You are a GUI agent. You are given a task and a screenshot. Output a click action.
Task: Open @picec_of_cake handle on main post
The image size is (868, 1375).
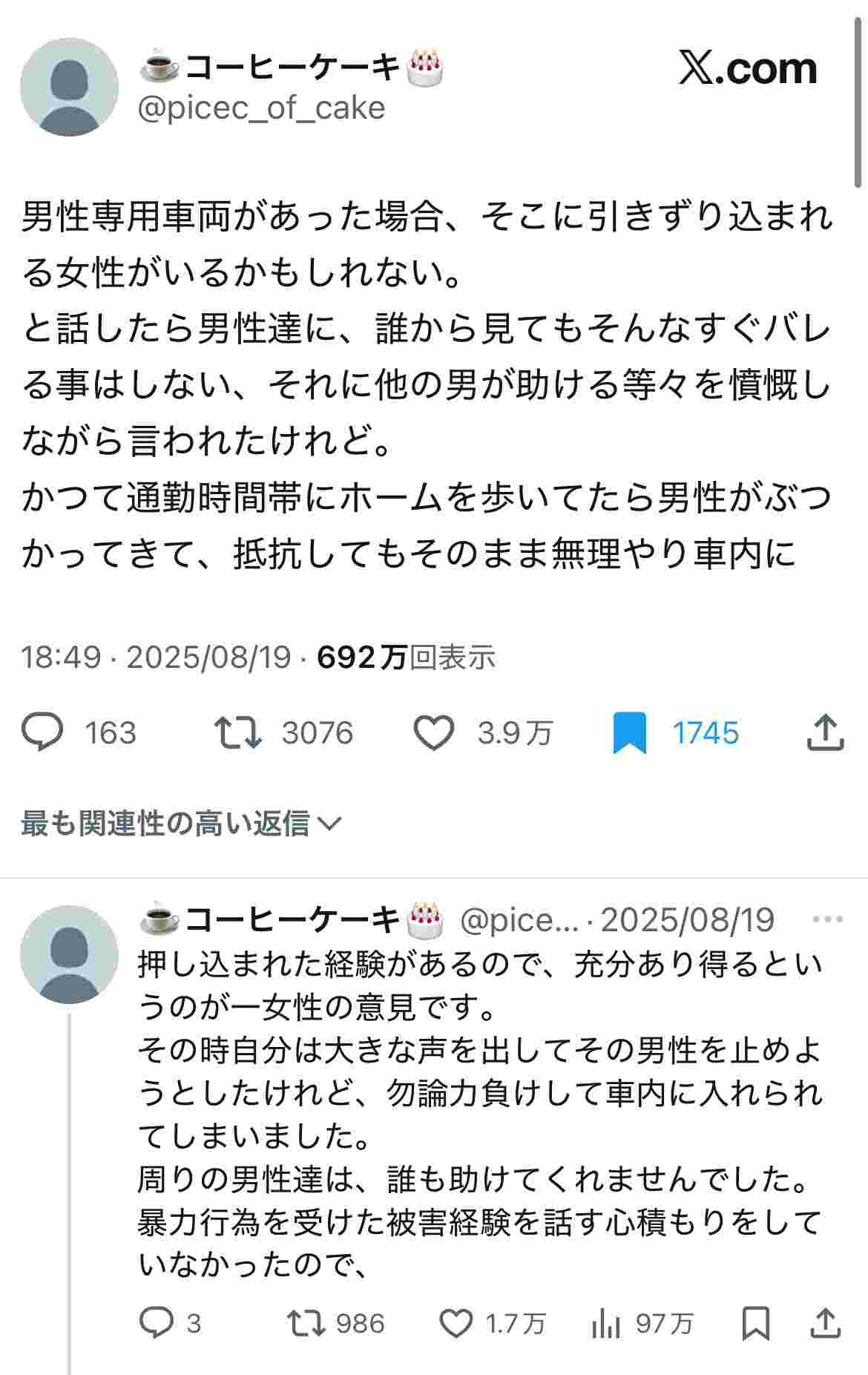click(261, 108)
